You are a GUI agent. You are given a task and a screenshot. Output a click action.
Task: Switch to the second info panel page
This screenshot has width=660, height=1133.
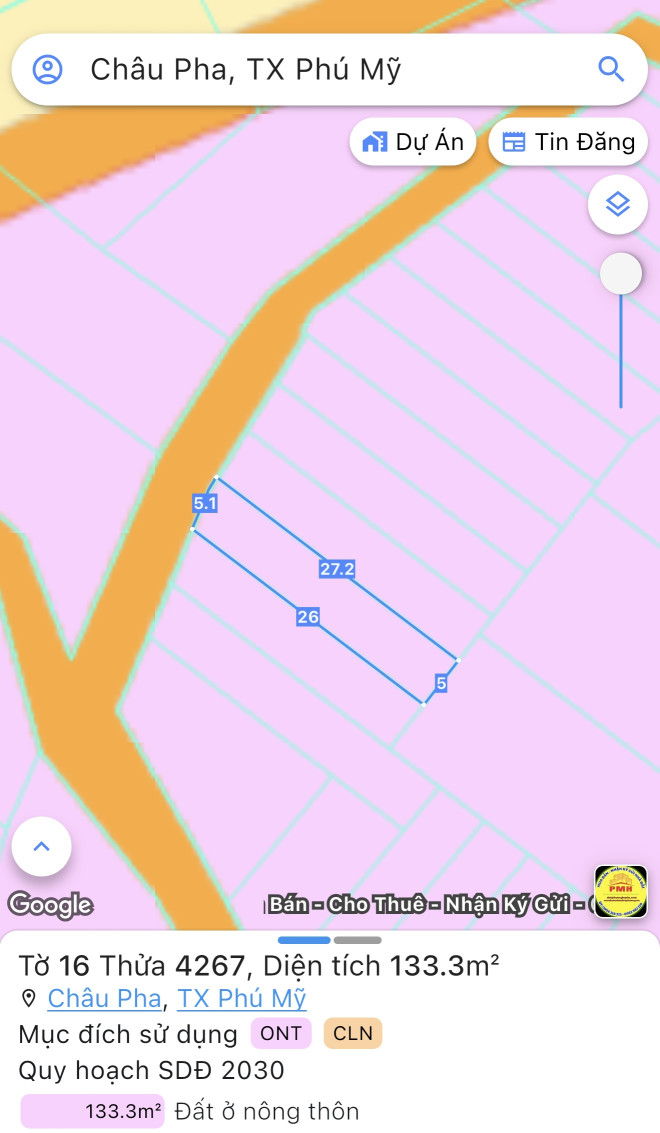click(x=358, y=940)
